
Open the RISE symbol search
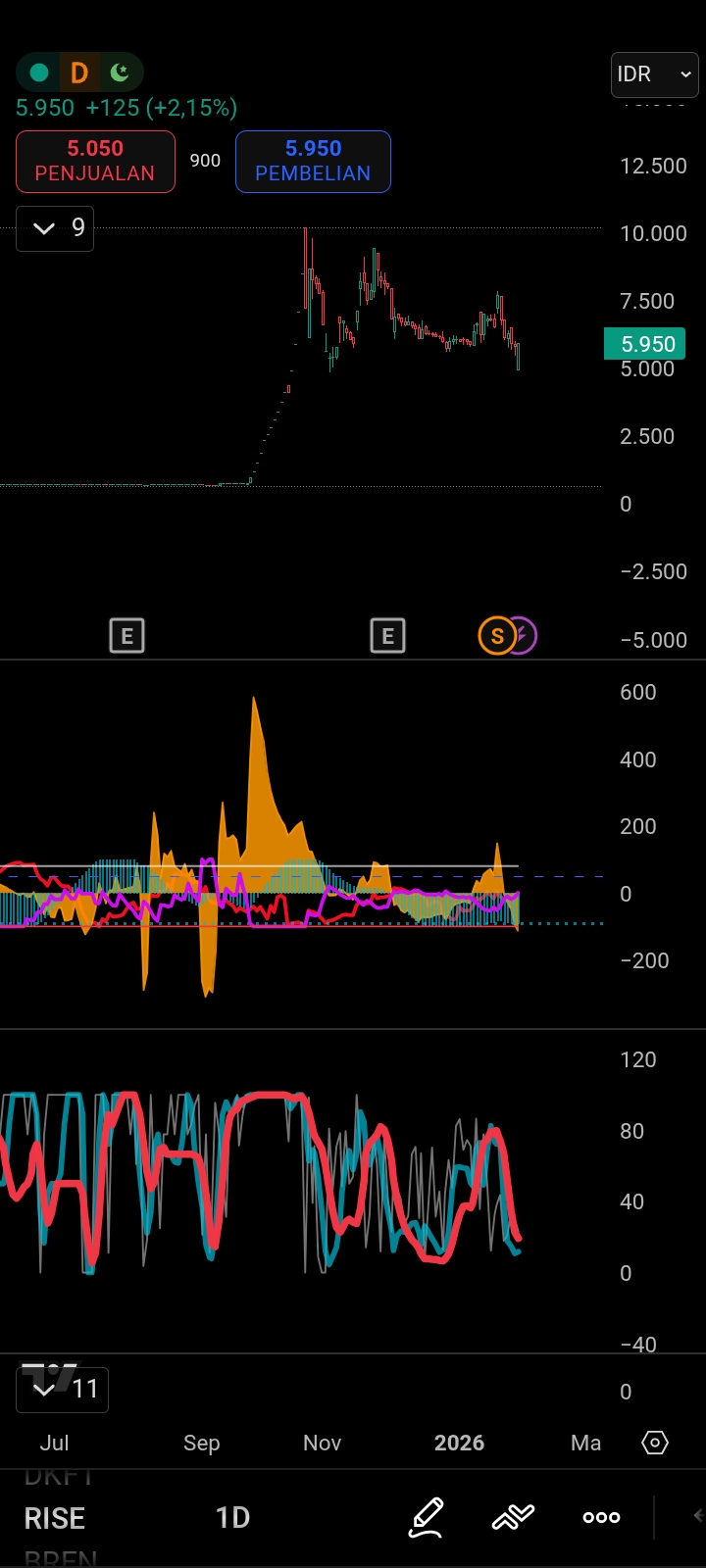point(55,1518)
